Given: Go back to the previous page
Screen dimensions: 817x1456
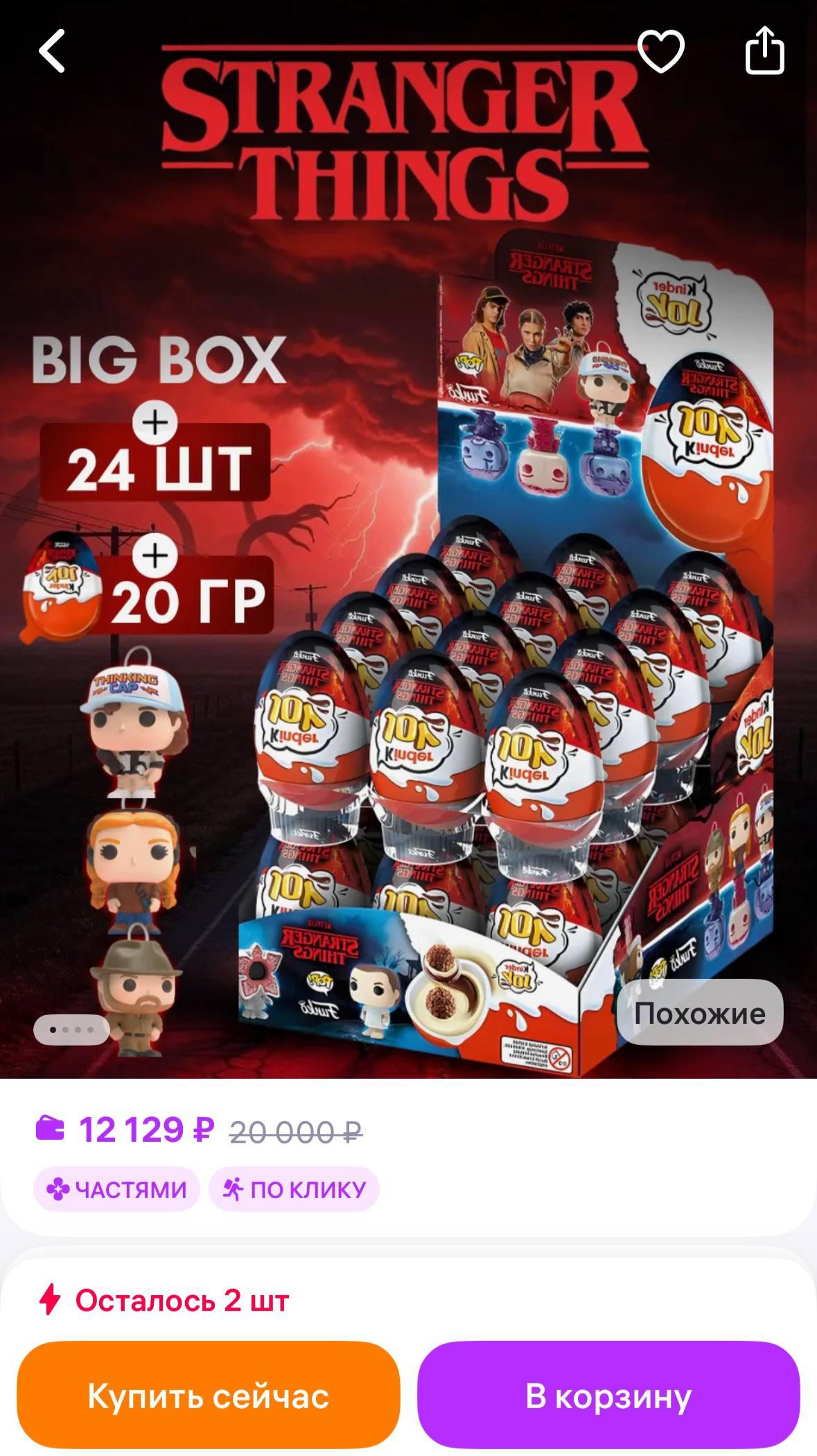Looking at the screenshot, I should [52, 51].
